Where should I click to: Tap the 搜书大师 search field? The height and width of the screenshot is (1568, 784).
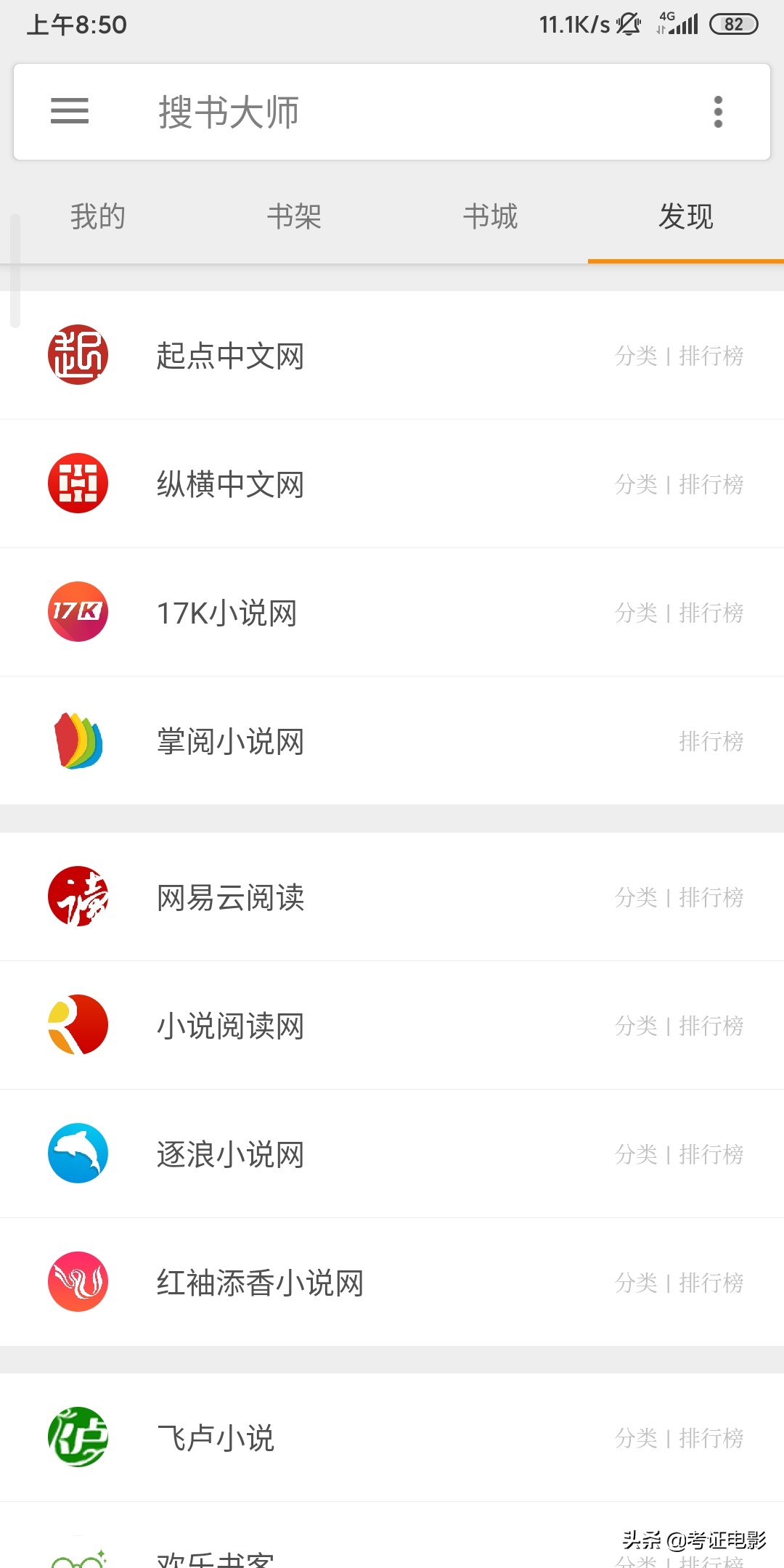click(392, 112)
